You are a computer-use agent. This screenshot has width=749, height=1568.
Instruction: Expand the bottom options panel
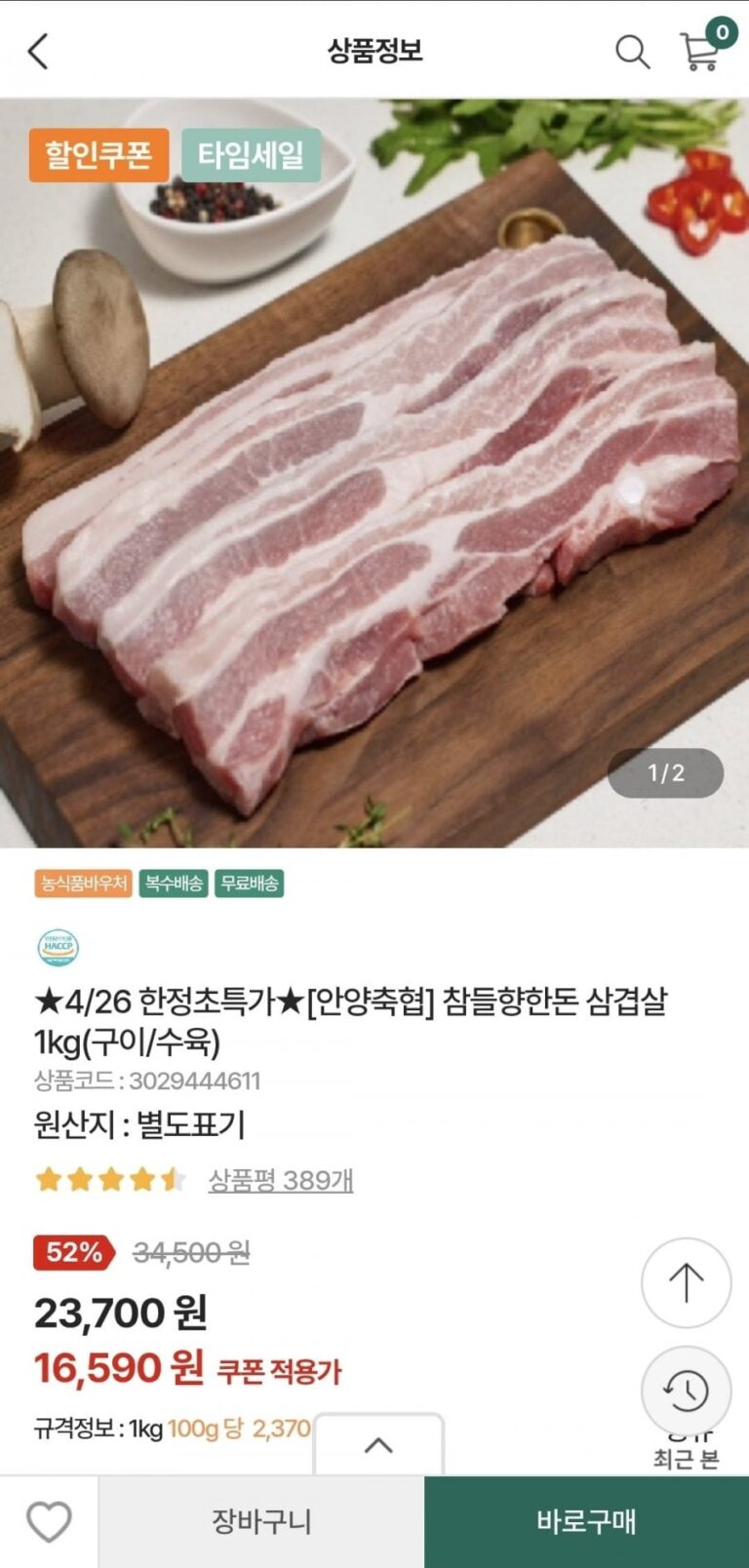[378, 1445]
